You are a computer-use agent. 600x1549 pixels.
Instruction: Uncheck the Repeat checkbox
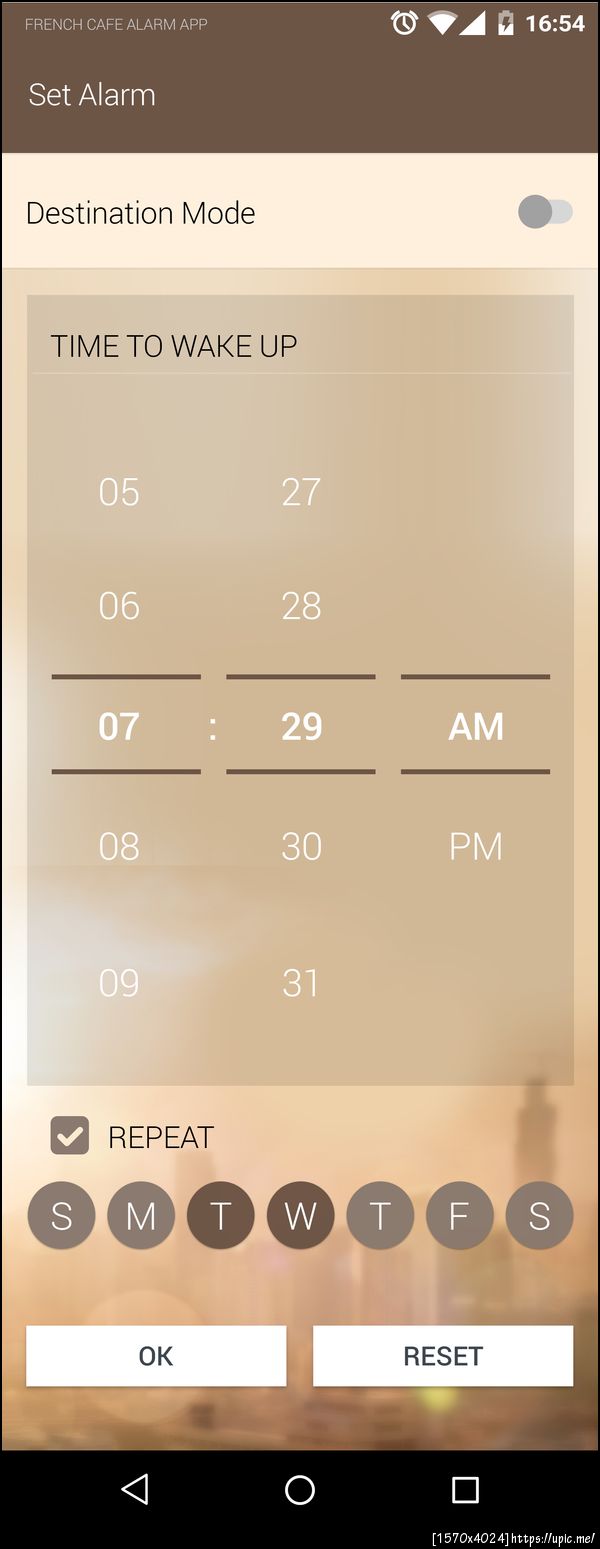click(70, 1136)
